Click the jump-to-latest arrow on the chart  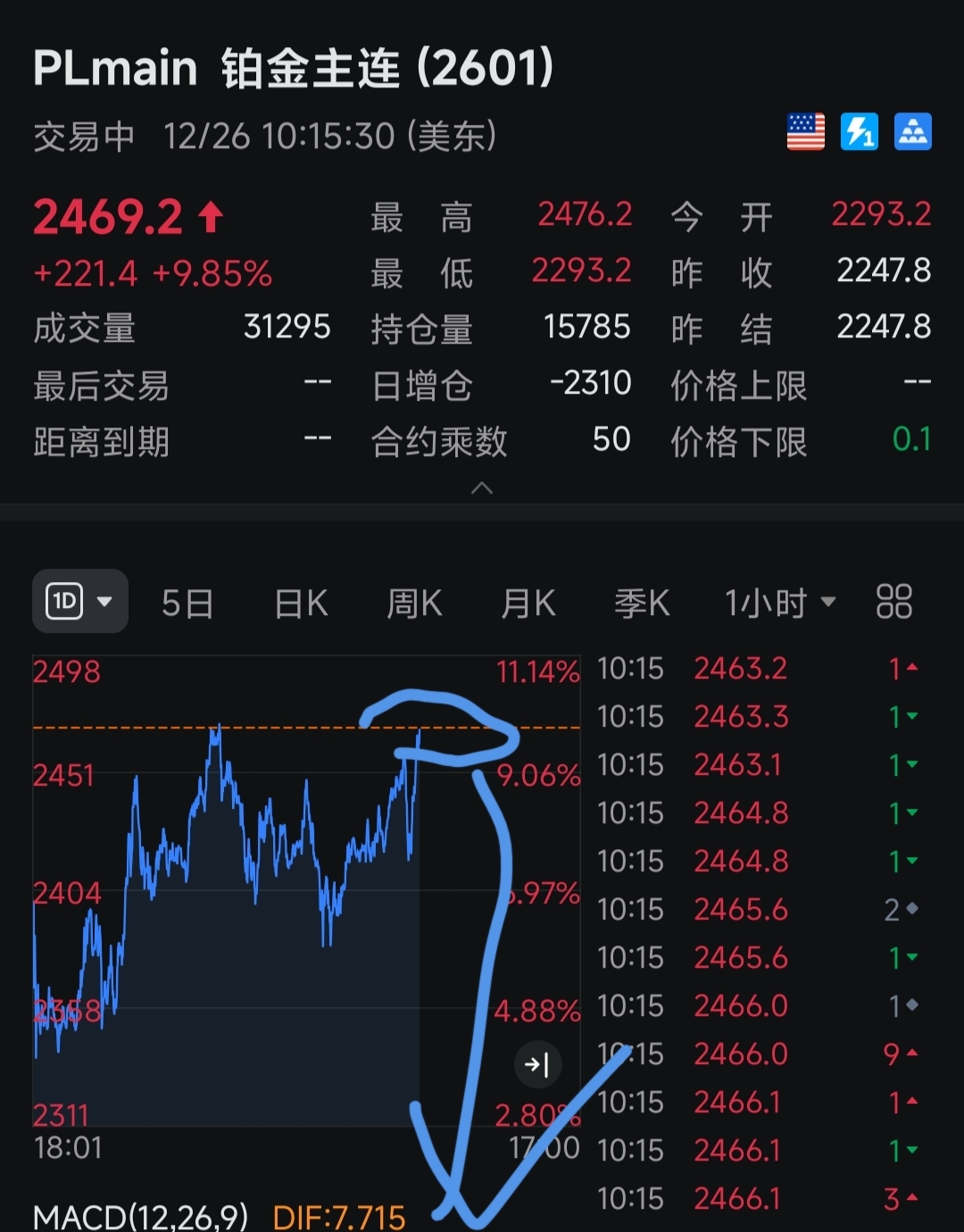pyautogui.click(x=538, y=1065)
